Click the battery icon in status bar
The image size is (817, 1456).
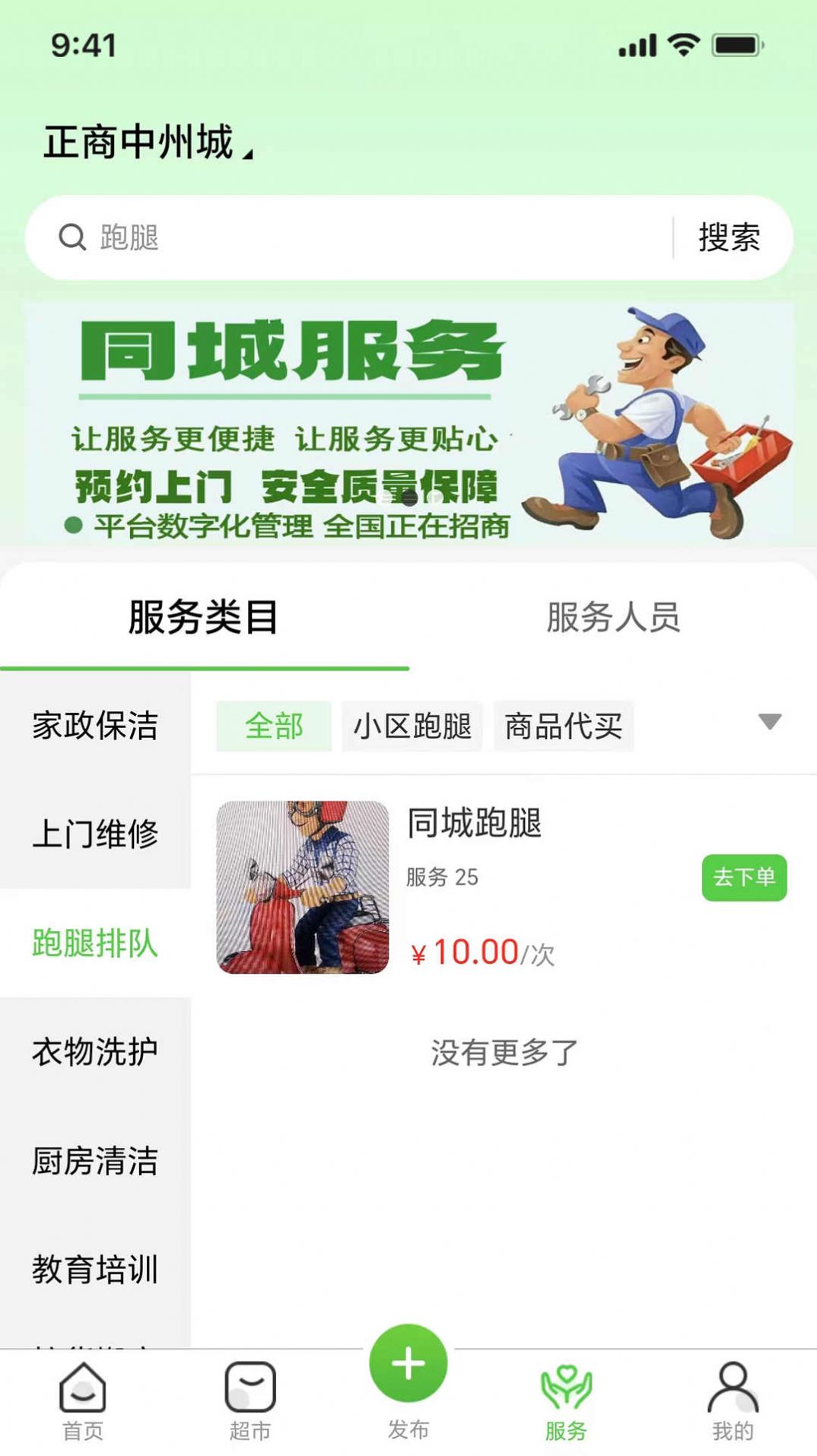click(737, 47)
